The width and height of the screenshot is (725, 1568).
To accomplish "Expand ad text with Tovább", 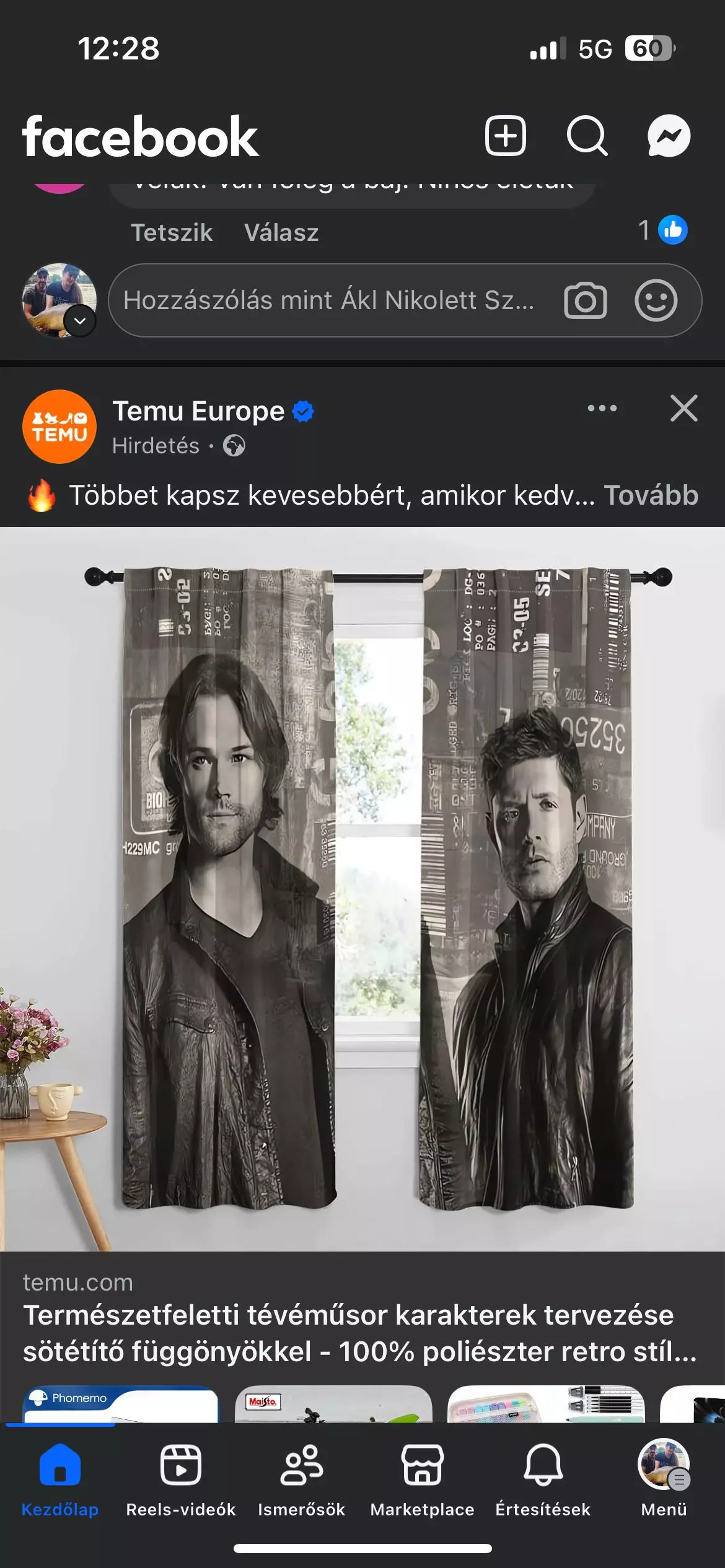I will click(651, 495).
